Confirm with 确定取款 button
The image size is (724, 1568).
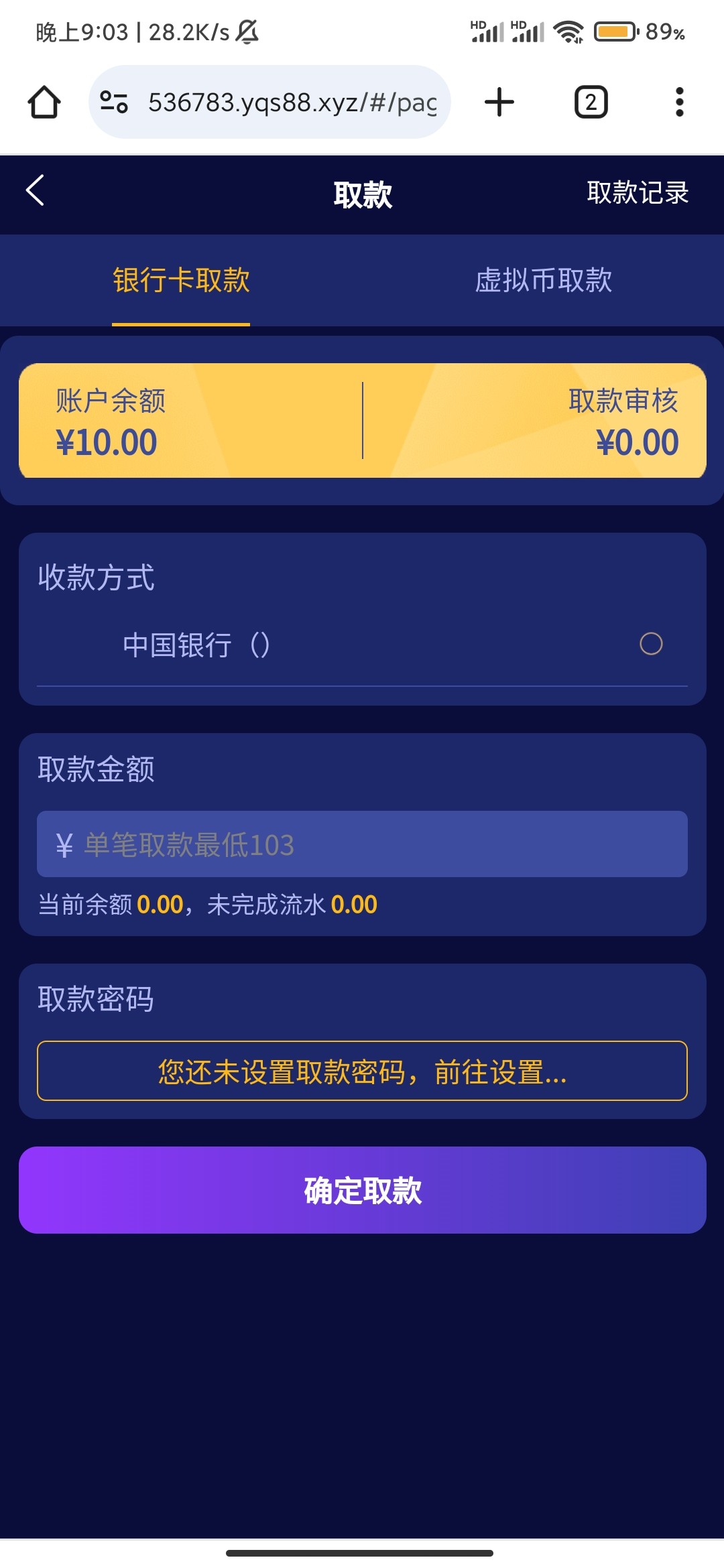point(362,1190)
